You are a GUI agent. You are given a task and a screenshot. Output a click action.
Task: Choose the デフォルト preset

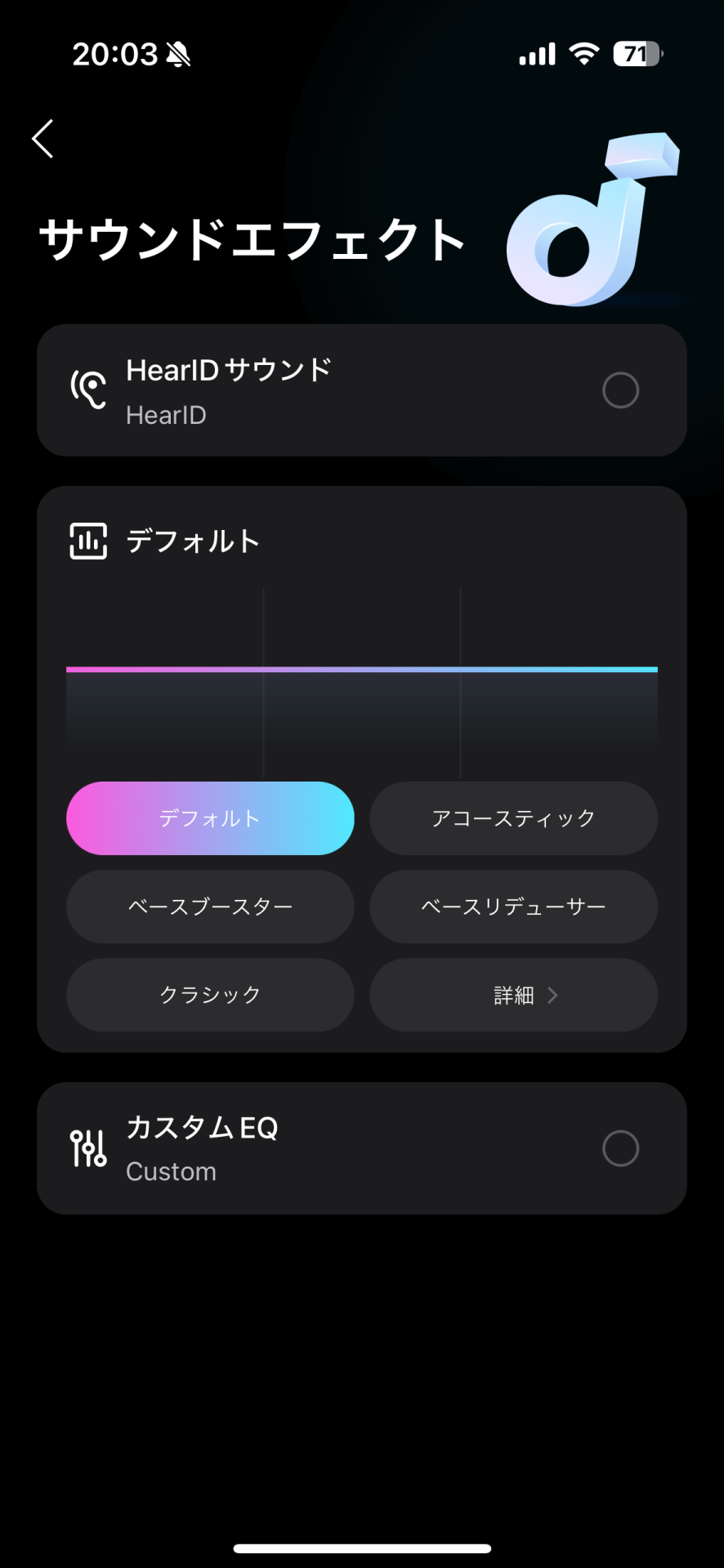[210, 818]
